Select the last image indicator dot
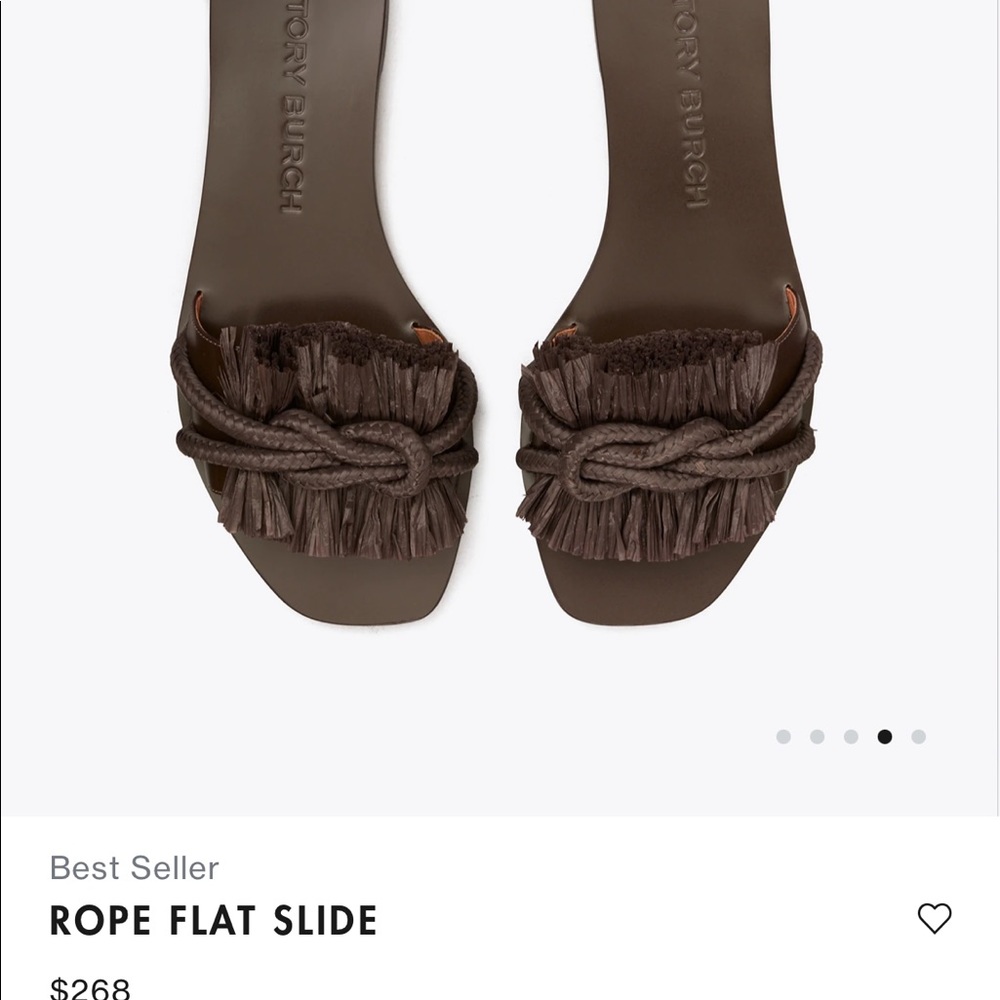1000x1000 pixels. pos(918,737)
